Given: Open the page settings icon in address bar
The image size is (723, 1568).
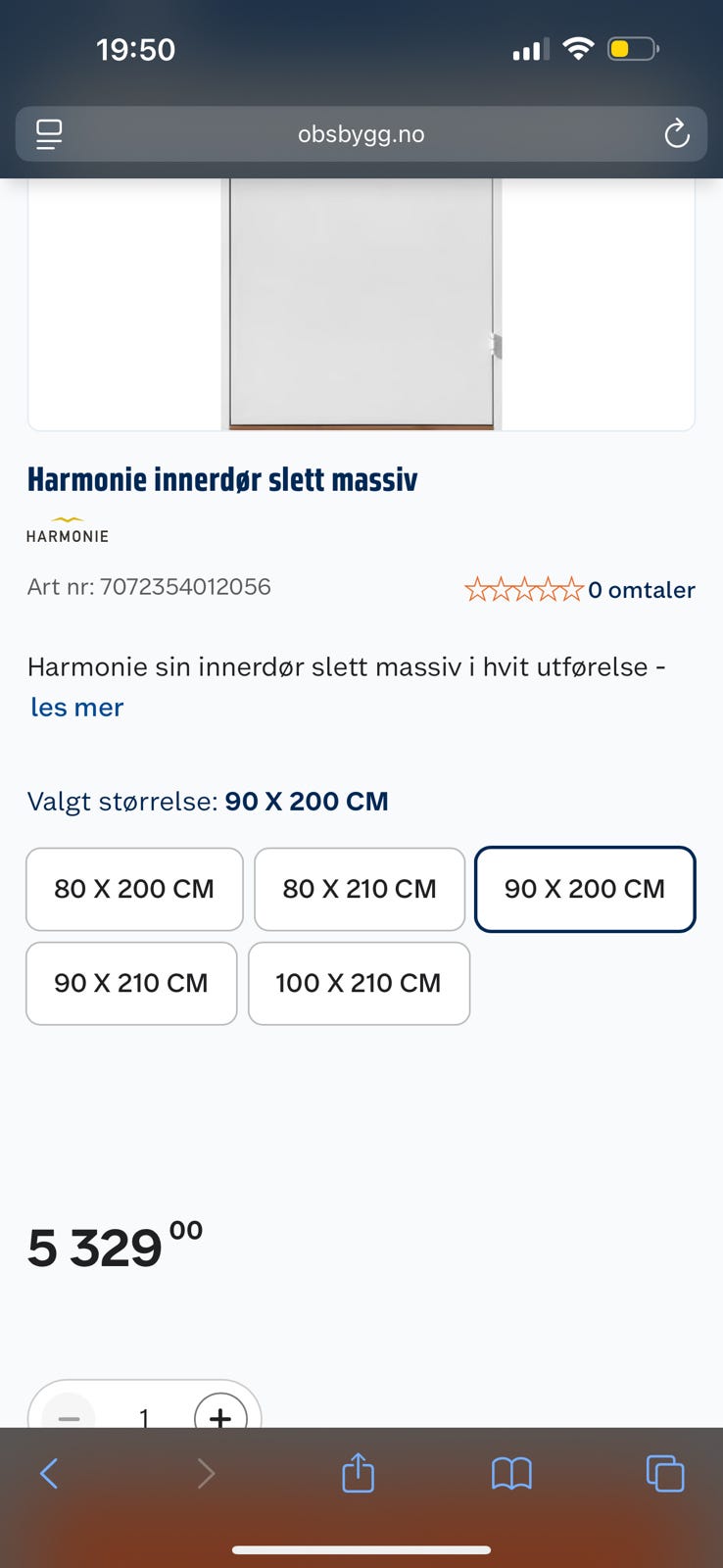Looking at the screenshot, I should click(48, 134).
